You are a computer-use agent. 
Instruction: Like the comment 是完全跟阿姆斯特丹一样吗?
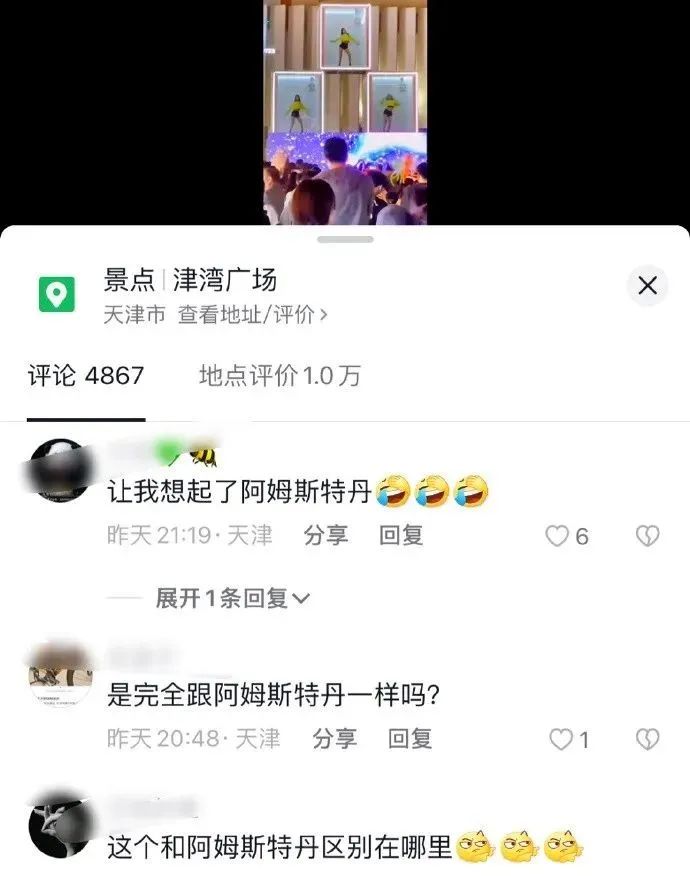(560, 740)
